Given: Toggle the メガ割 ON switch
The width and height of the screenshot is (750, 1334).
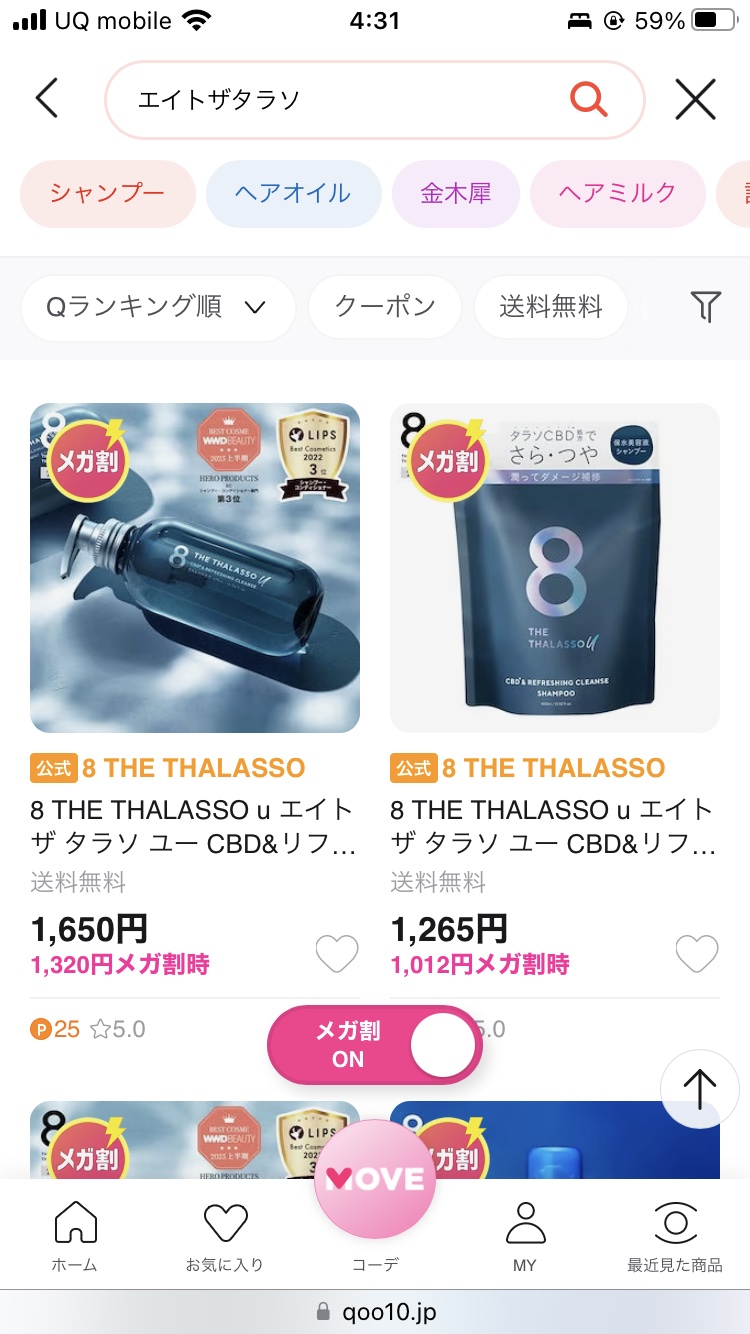Looking at the screenshot, I should coord(375,1045).
